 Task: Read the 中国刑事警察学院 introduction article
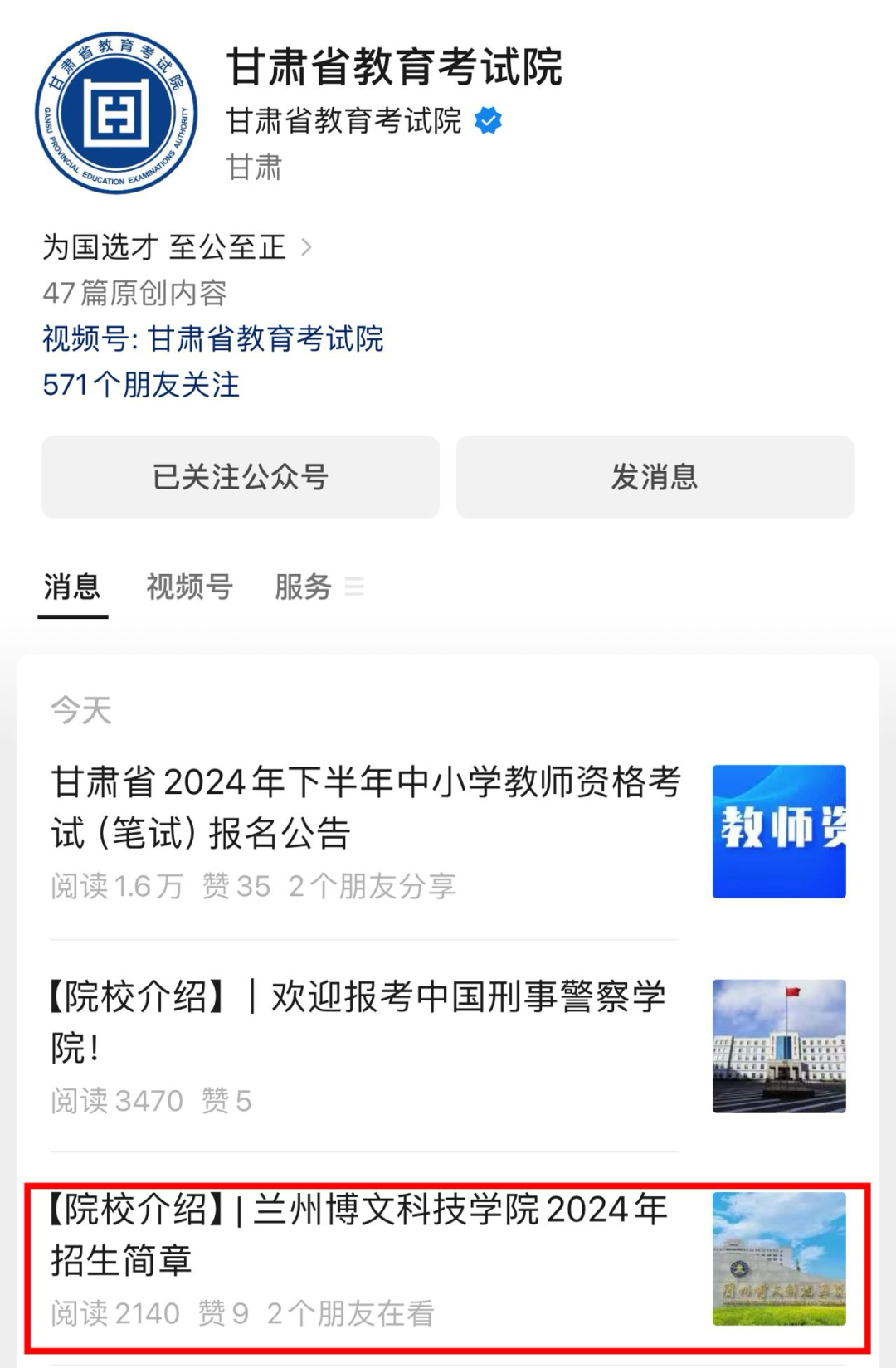point(357,1022)
